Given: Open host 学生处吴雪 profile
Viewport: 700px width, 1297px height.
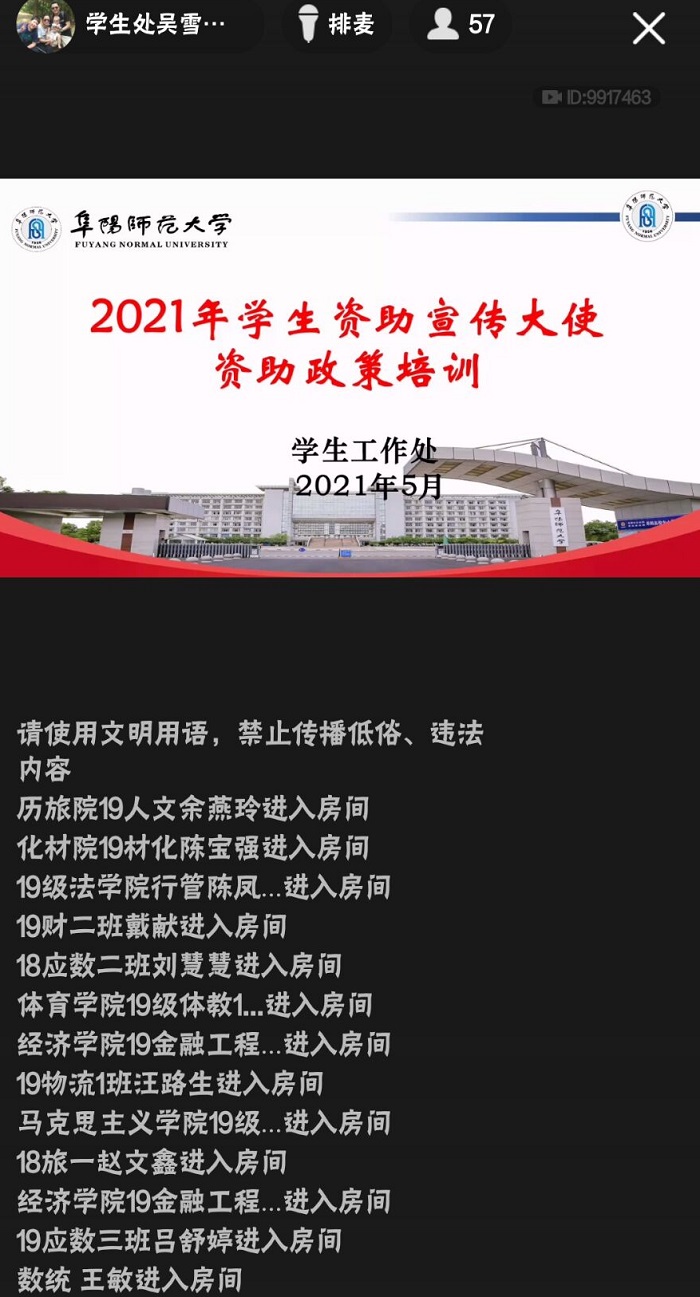Looking at the screenshot, I should point(130,24).
